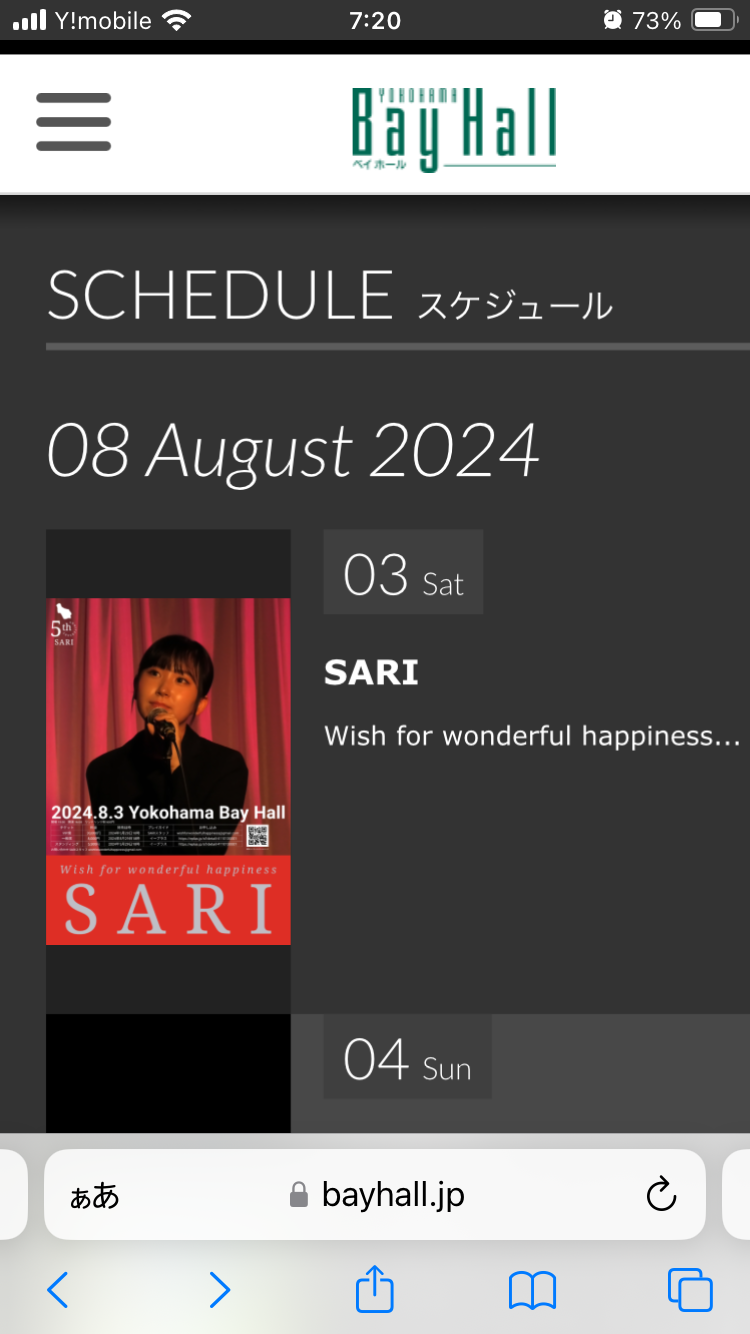Go back to the previous page
This screenshot has width=750, height=1334.
[58, 1290]
